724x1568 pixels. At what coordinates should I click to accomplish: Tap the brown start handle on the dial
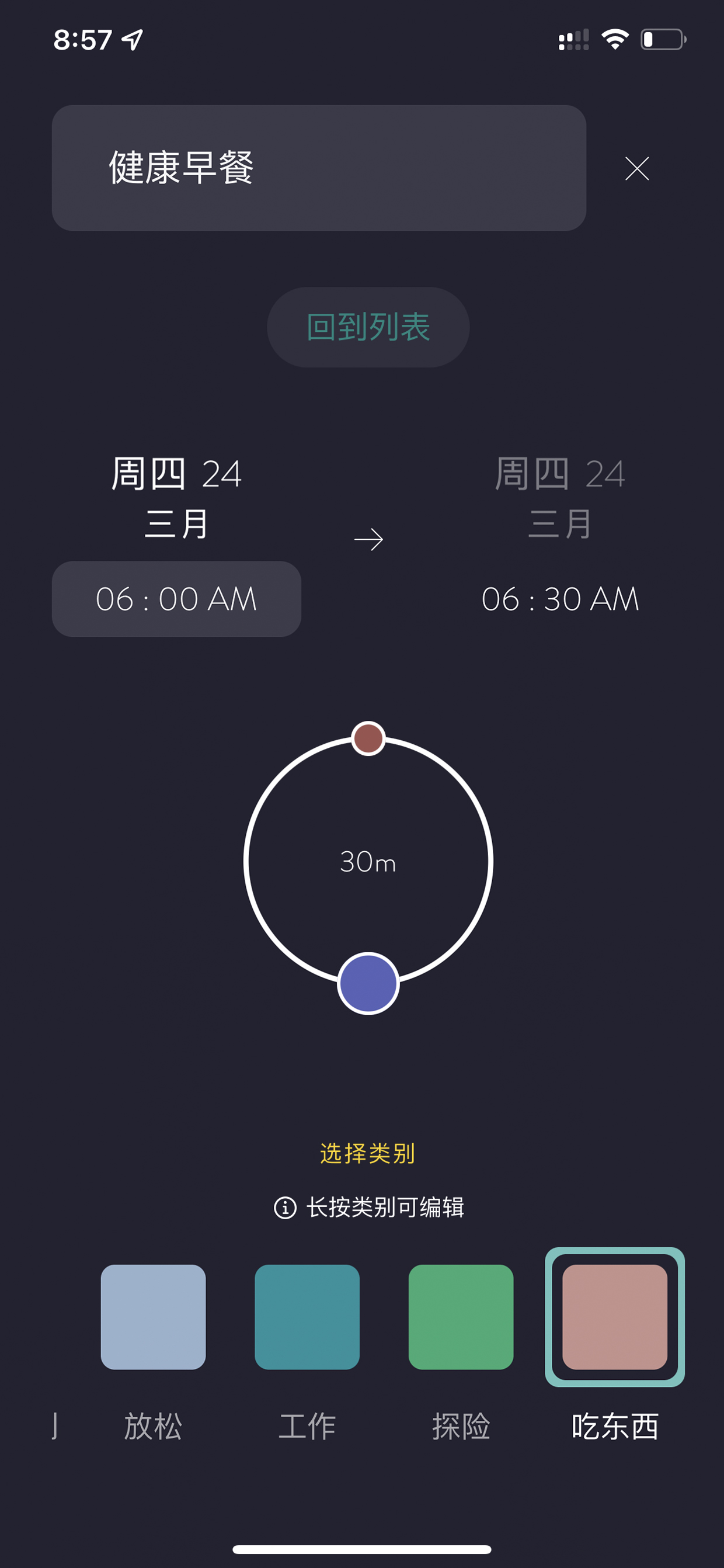[x=368, y=738]
